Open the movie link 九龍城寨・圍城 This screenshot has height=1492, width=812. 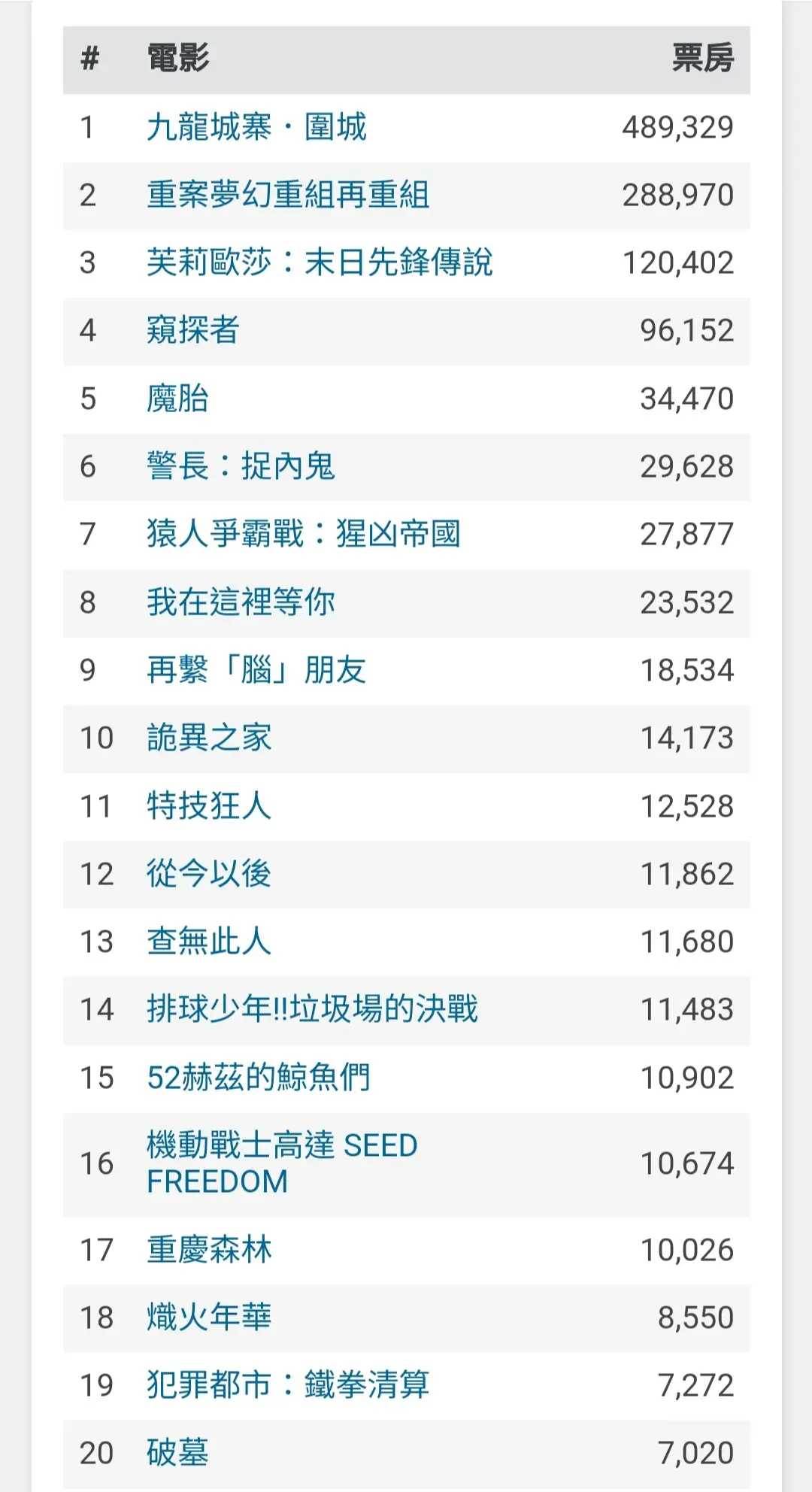point(256,127)
